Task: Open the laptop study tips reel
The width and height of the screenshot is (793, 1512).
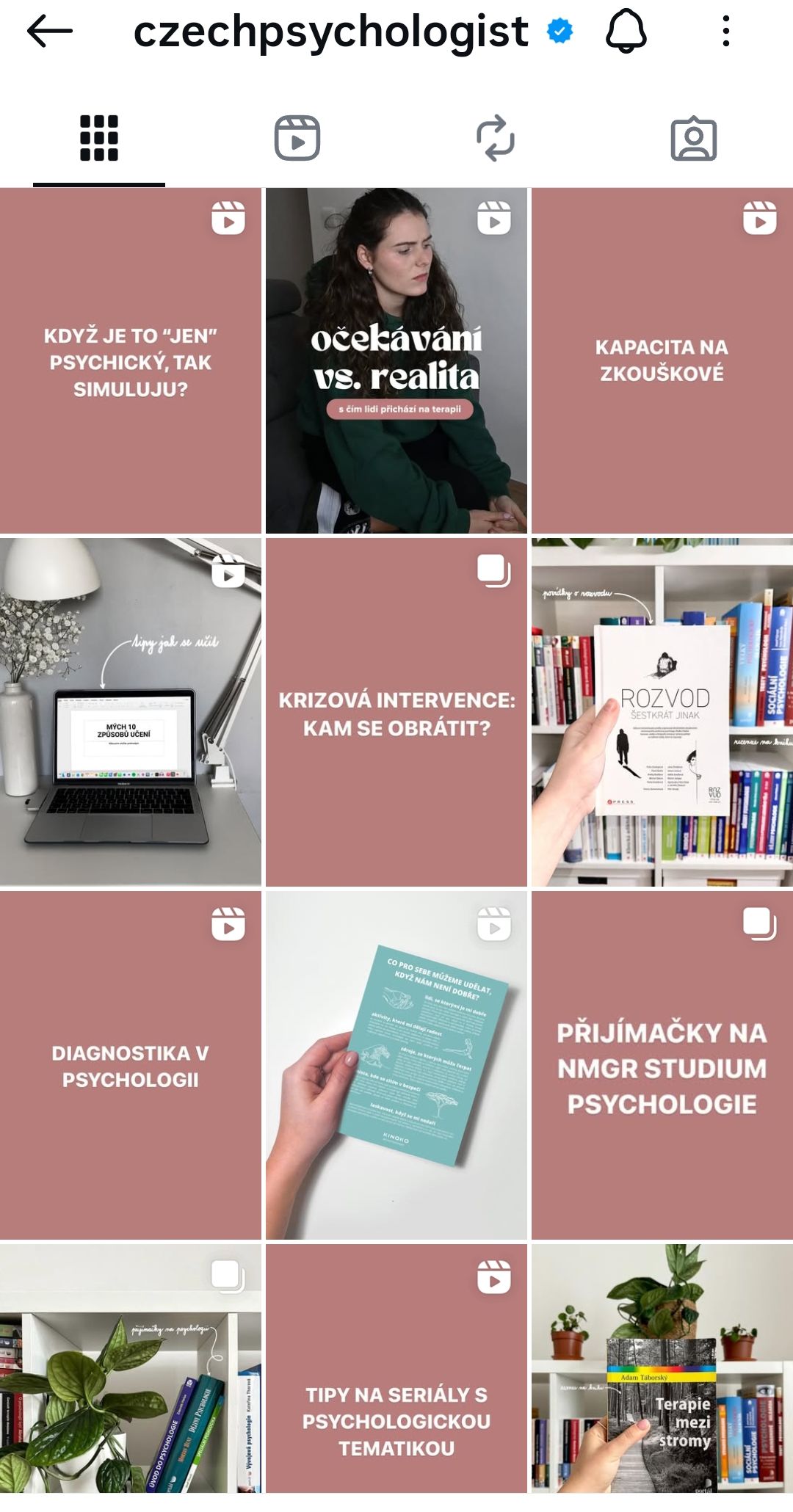Action: (x=131, y=712)
